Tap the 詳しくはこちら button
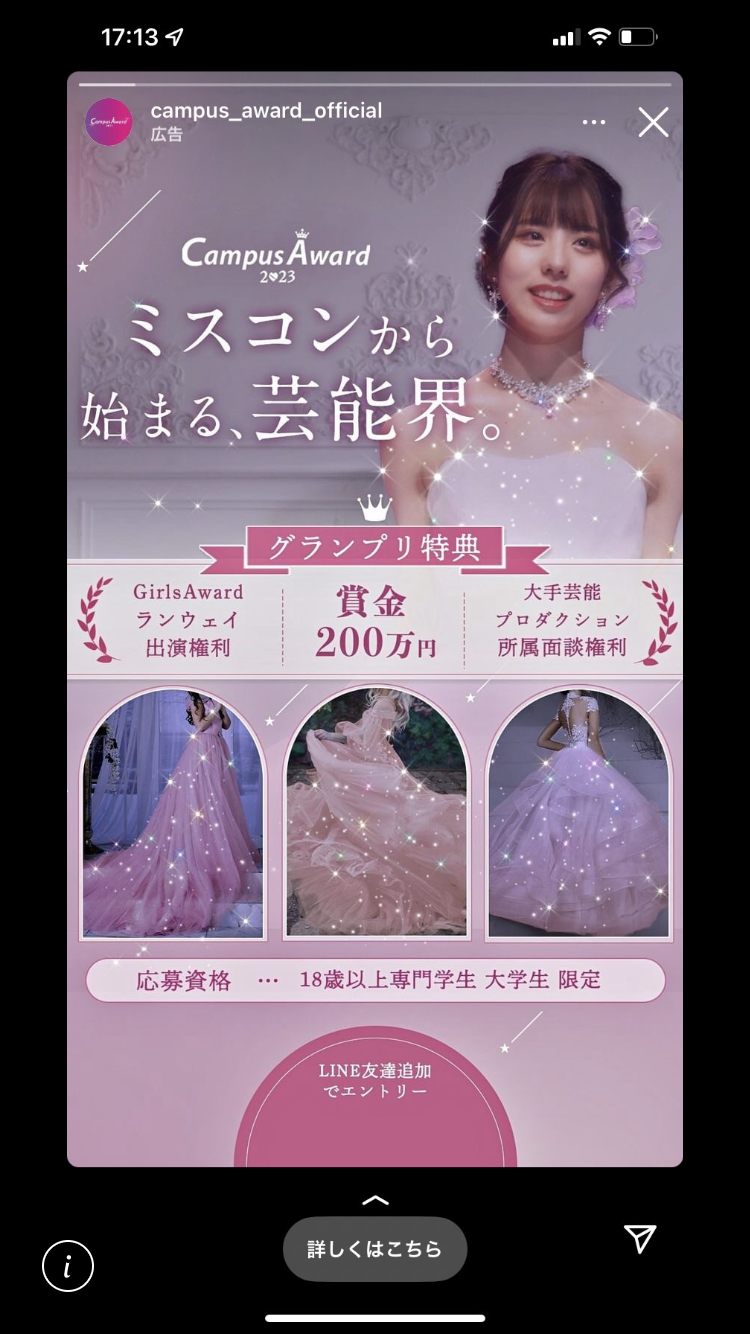The height and width of the screenshot is (1334, 750). coord(375,1249)
